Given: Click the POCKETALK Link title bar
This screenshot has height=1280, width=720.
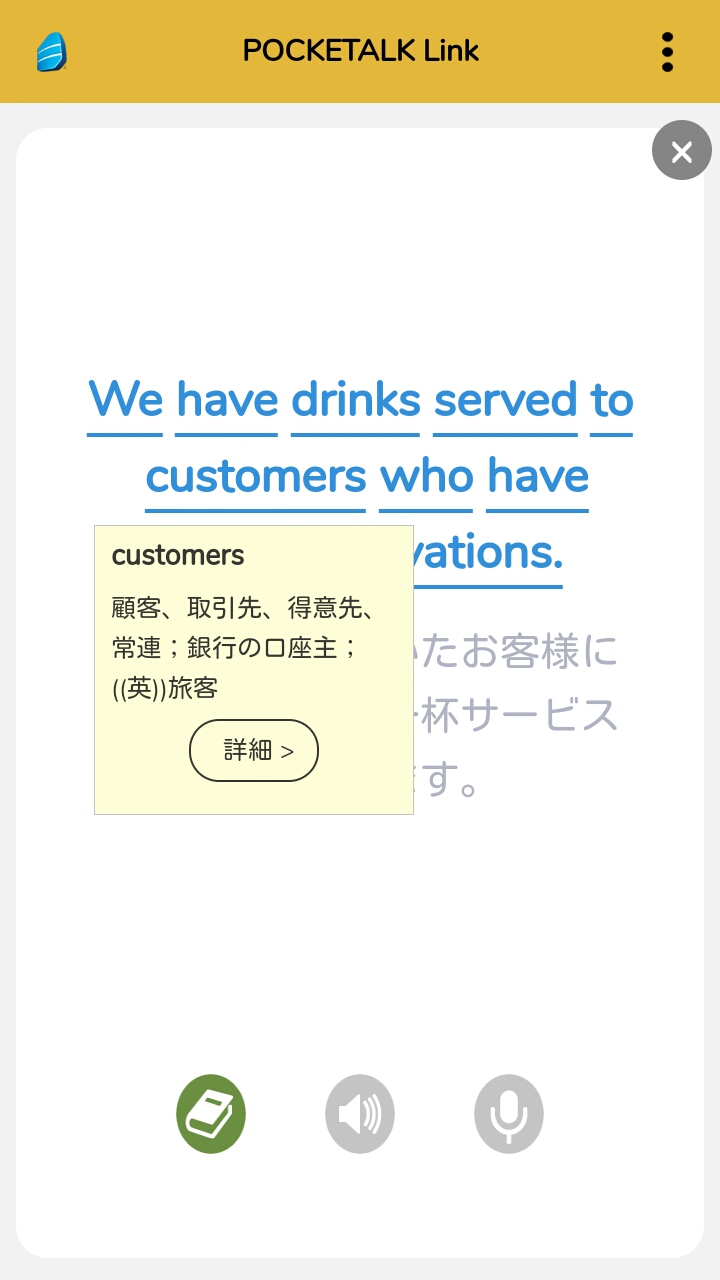Looking at the screenshot, I should point(360,51).
